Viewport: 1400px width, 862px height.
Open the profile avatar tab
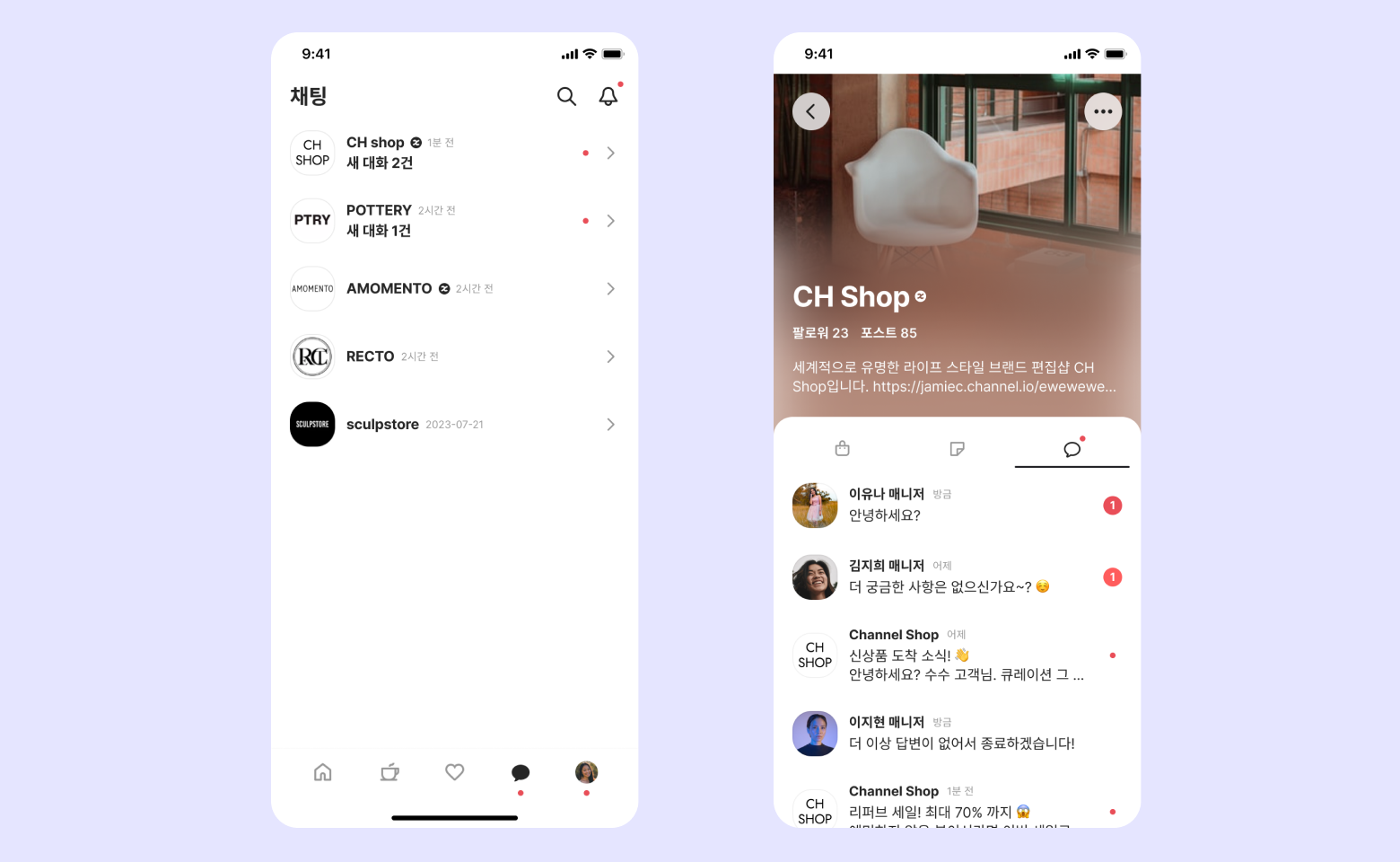(586, 772)
